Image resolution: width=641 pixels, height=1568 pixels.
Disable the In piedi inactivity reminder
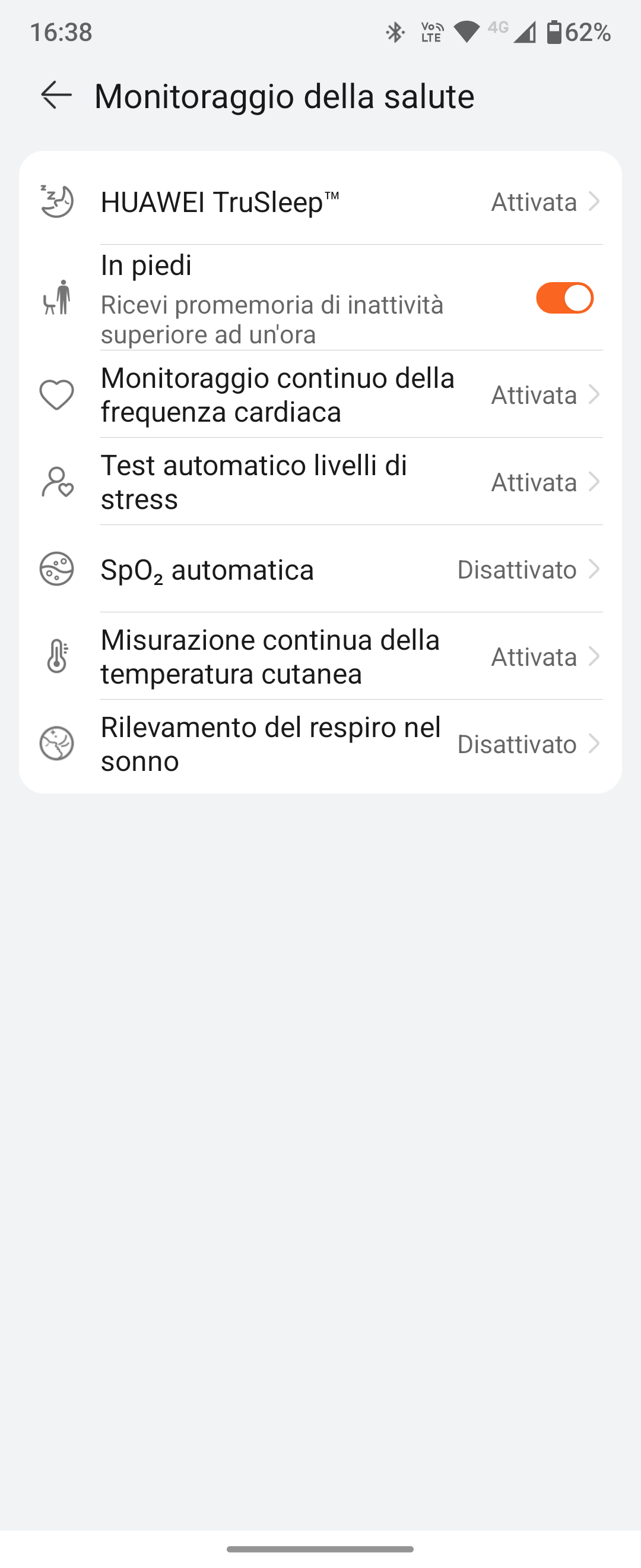[x=564, y=298]
